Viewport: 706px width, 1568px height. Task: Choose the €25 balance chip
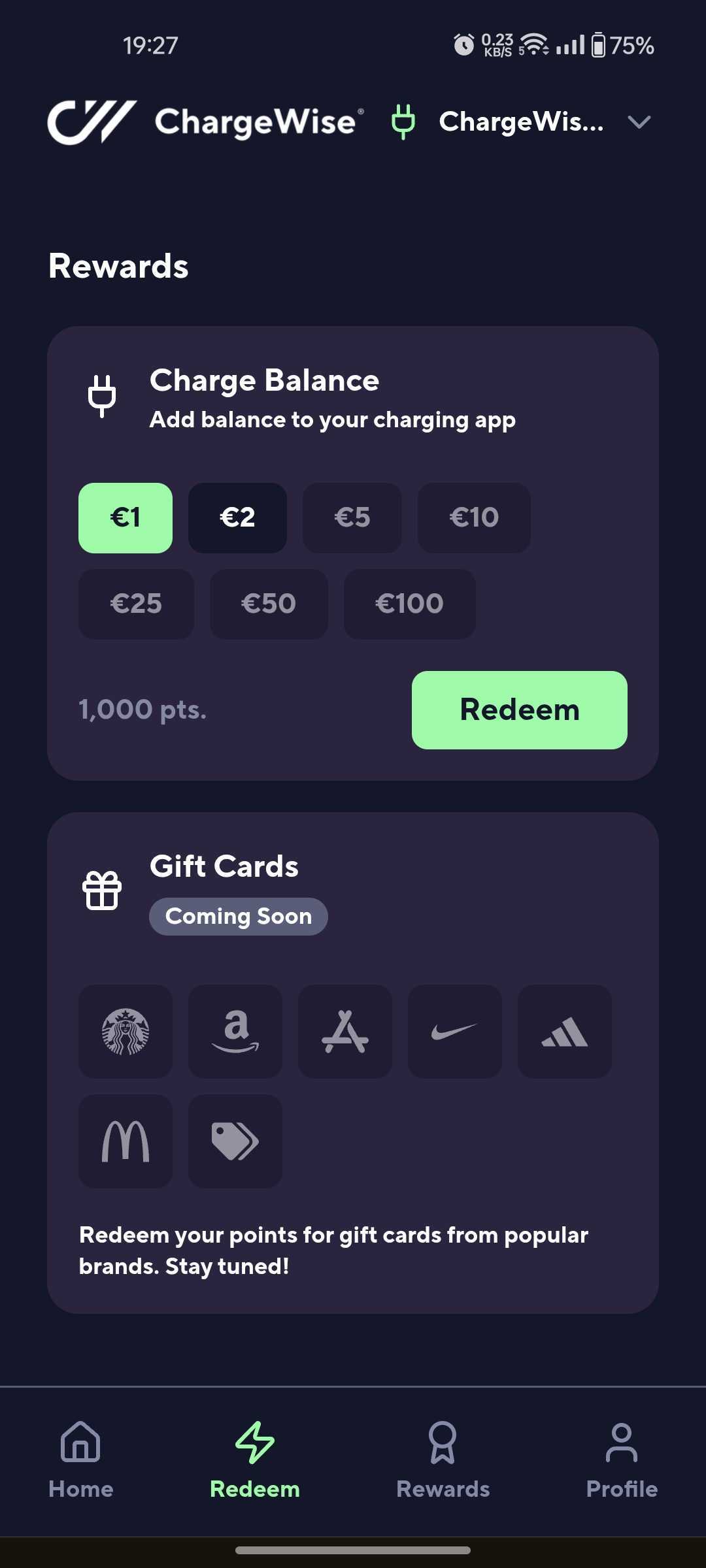[136, 604]
